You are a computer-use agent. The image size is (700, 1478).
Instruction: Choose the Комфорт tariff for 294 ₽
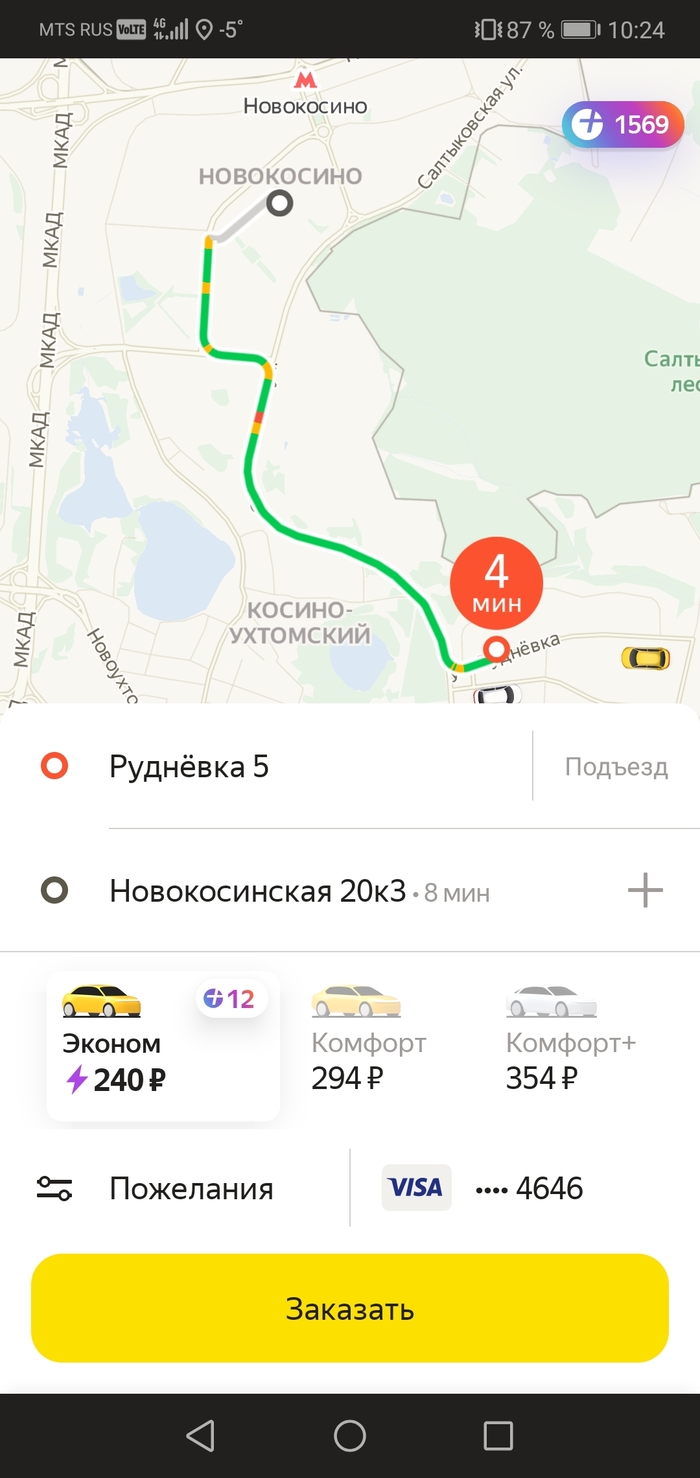pyautogui.click(x=367, y=1046)
